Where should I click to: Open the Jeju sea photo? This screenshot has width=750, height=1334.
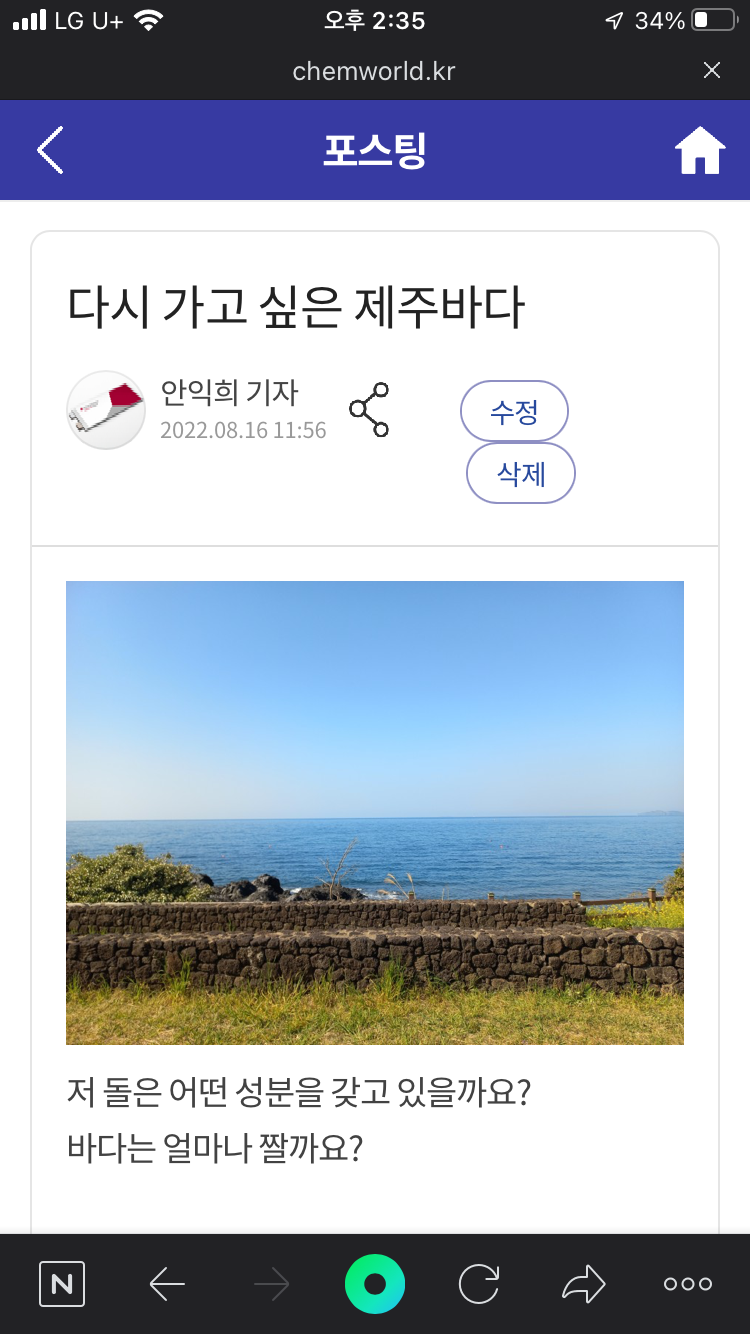click(x=375, y=812)
